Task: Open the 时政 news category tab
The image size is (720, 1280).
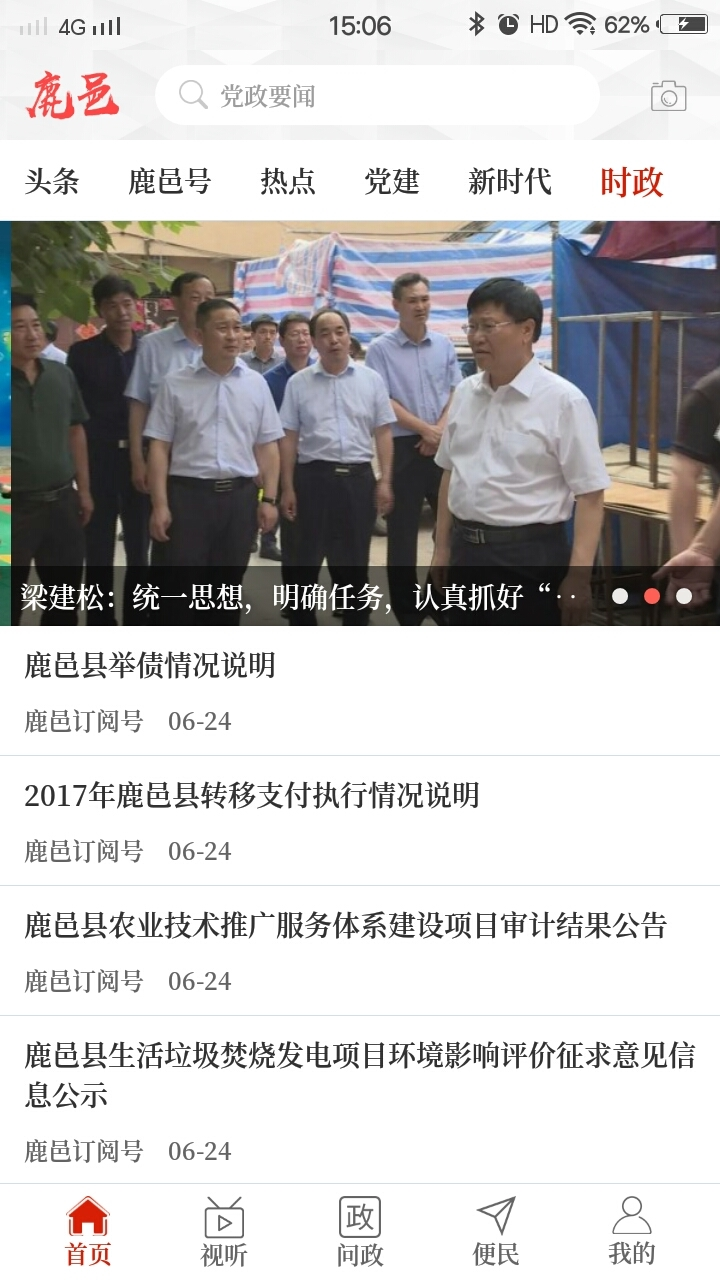Action: (630, 183)
